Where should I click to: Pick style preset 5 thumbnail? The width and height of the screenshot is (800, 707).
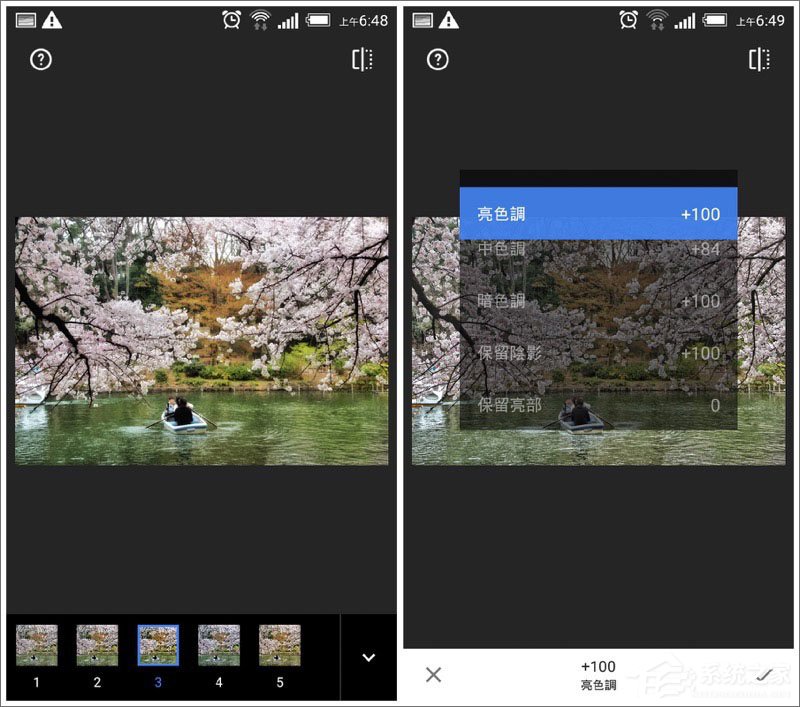[x=280, y=645]
